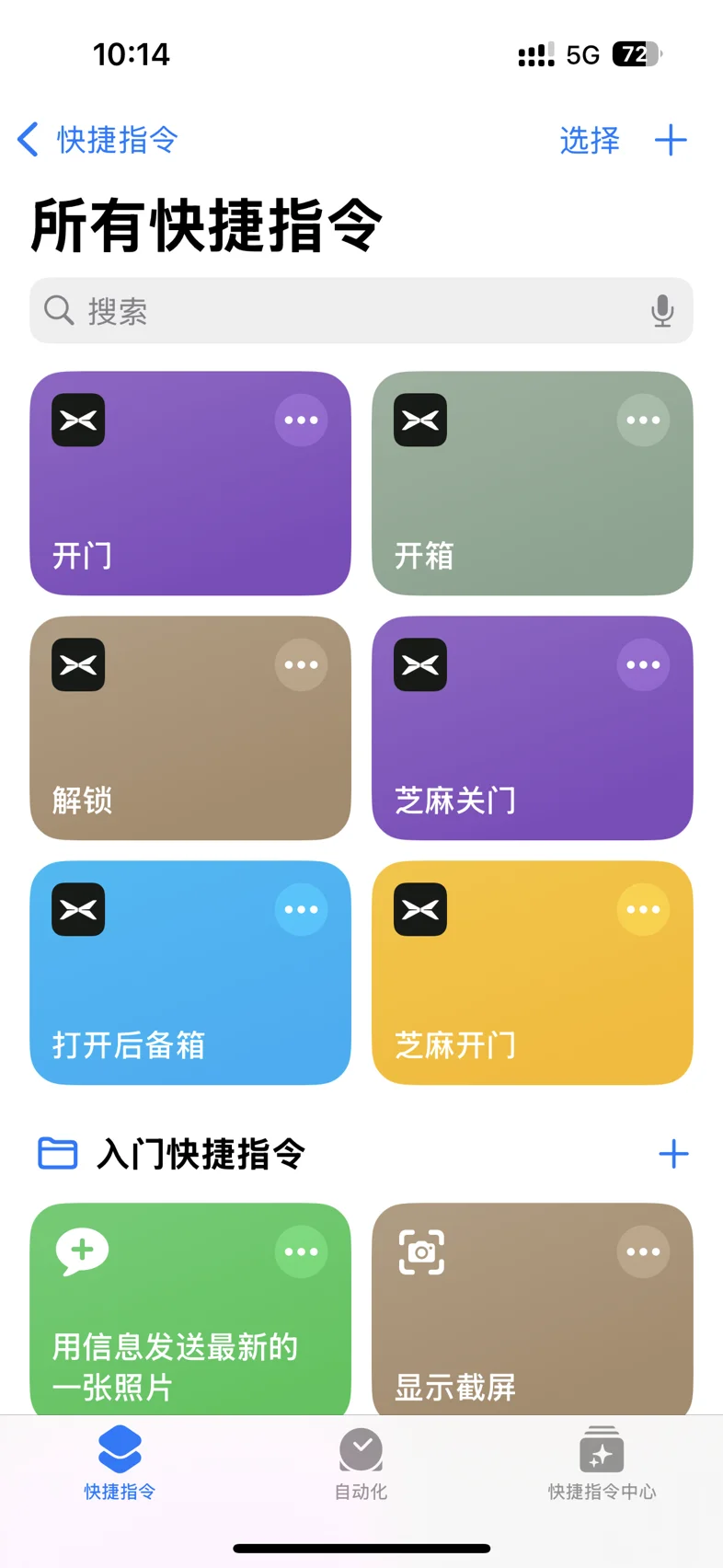Image resolution: width=723 pixels, height=1568 pixels.
Task: Tap 选择 to select shortcuts
Action: pyautogui.click(x=590, y=140)
